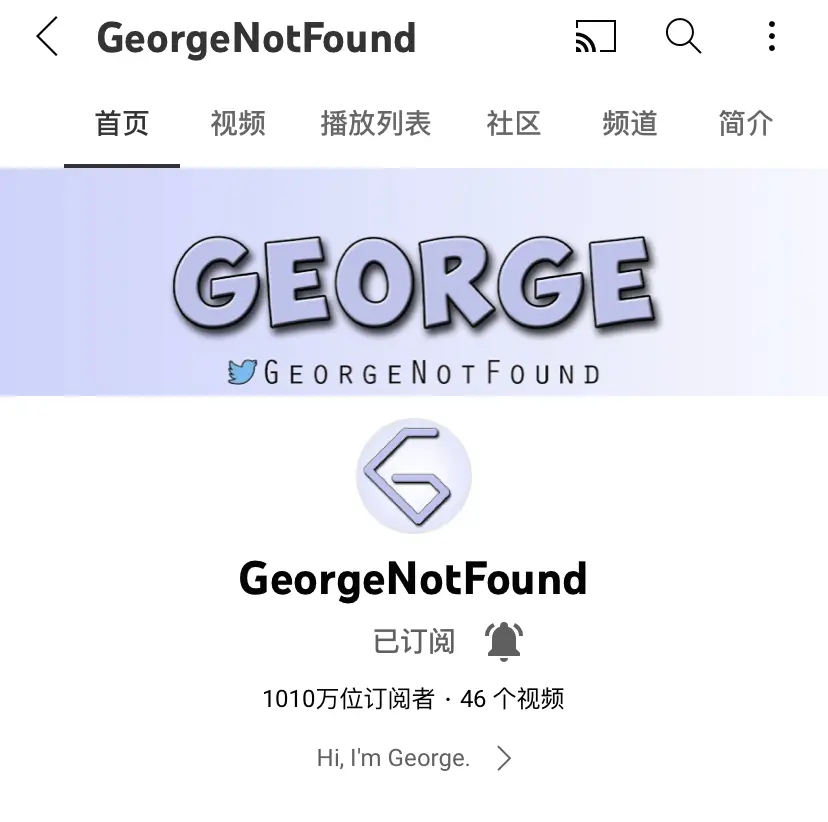
Task: Expand the "Hi, I'm George." channel description
Action: 414,758
